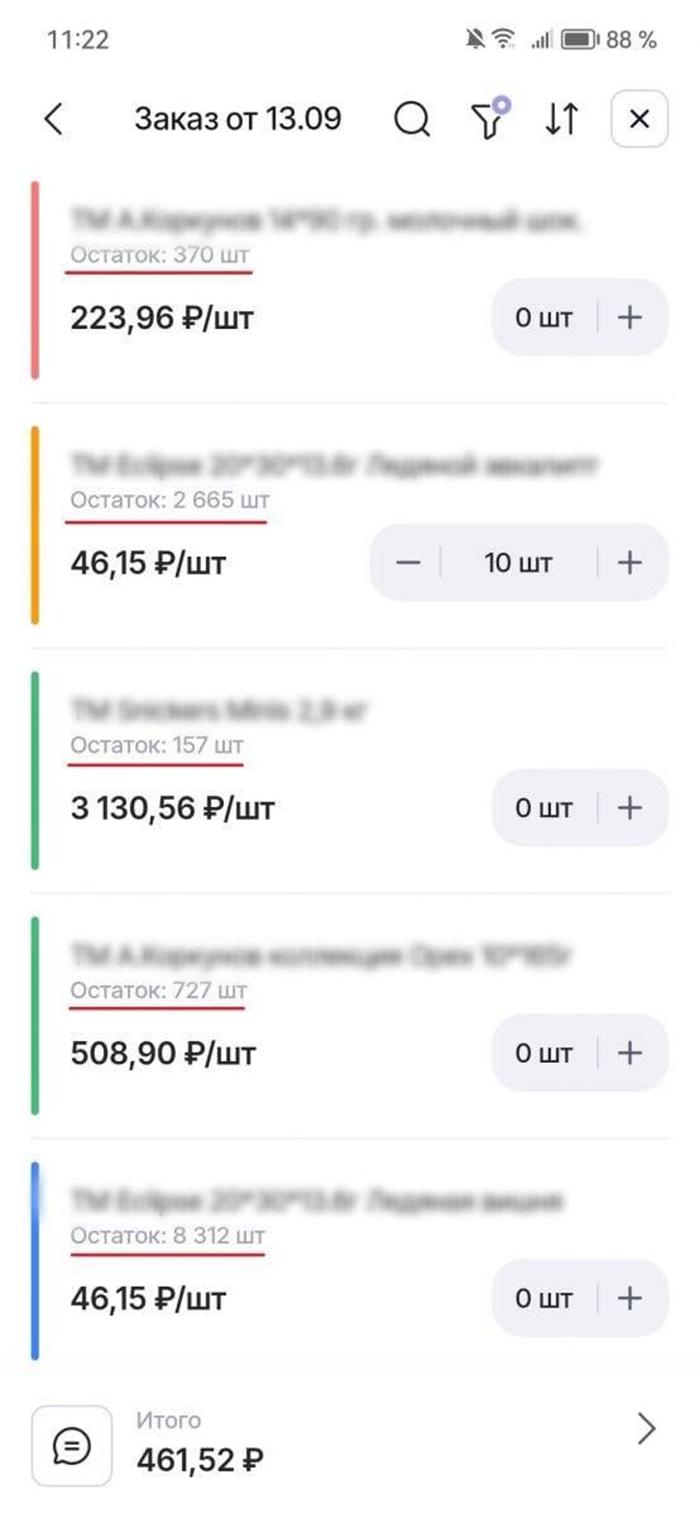This screenshot has width=700, height=1518.
Task: Tap the 10 шт quantity field
Action: [x=517, y=563]
